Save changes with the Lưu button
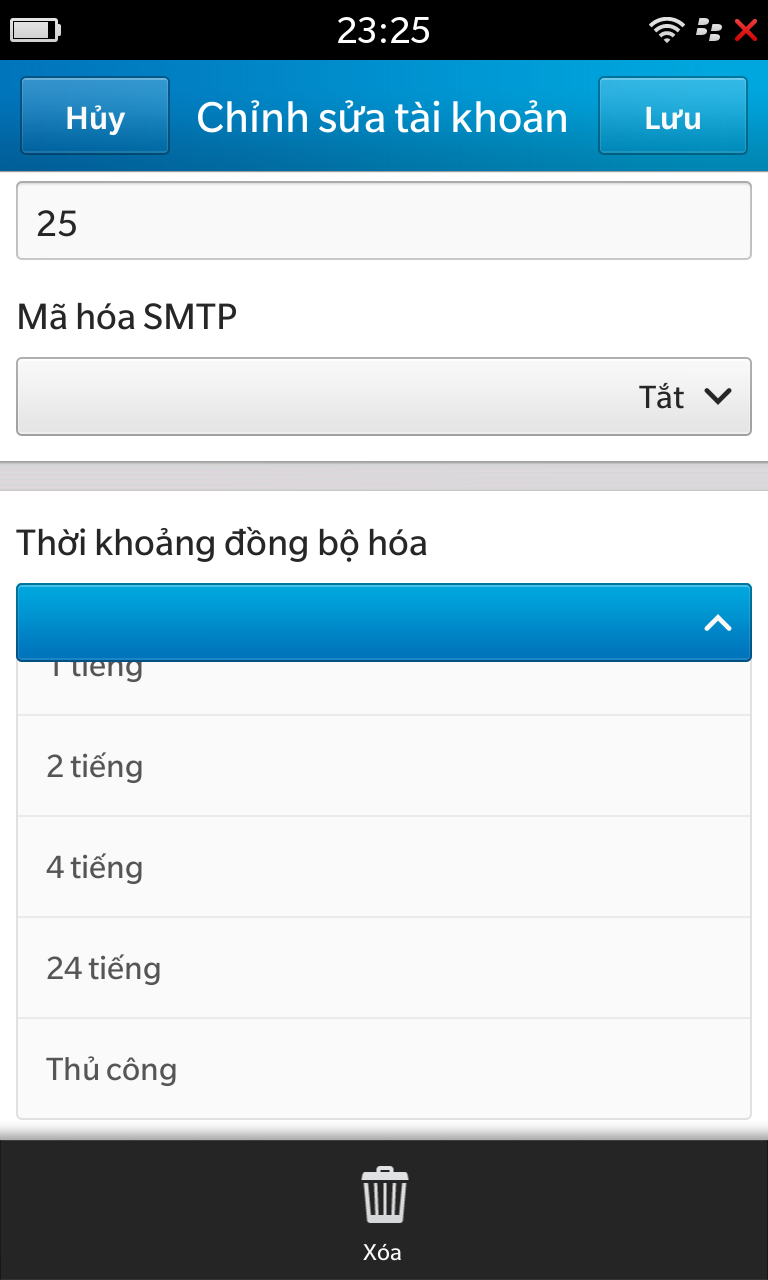The image size is (768, 1280). [673, 116]
